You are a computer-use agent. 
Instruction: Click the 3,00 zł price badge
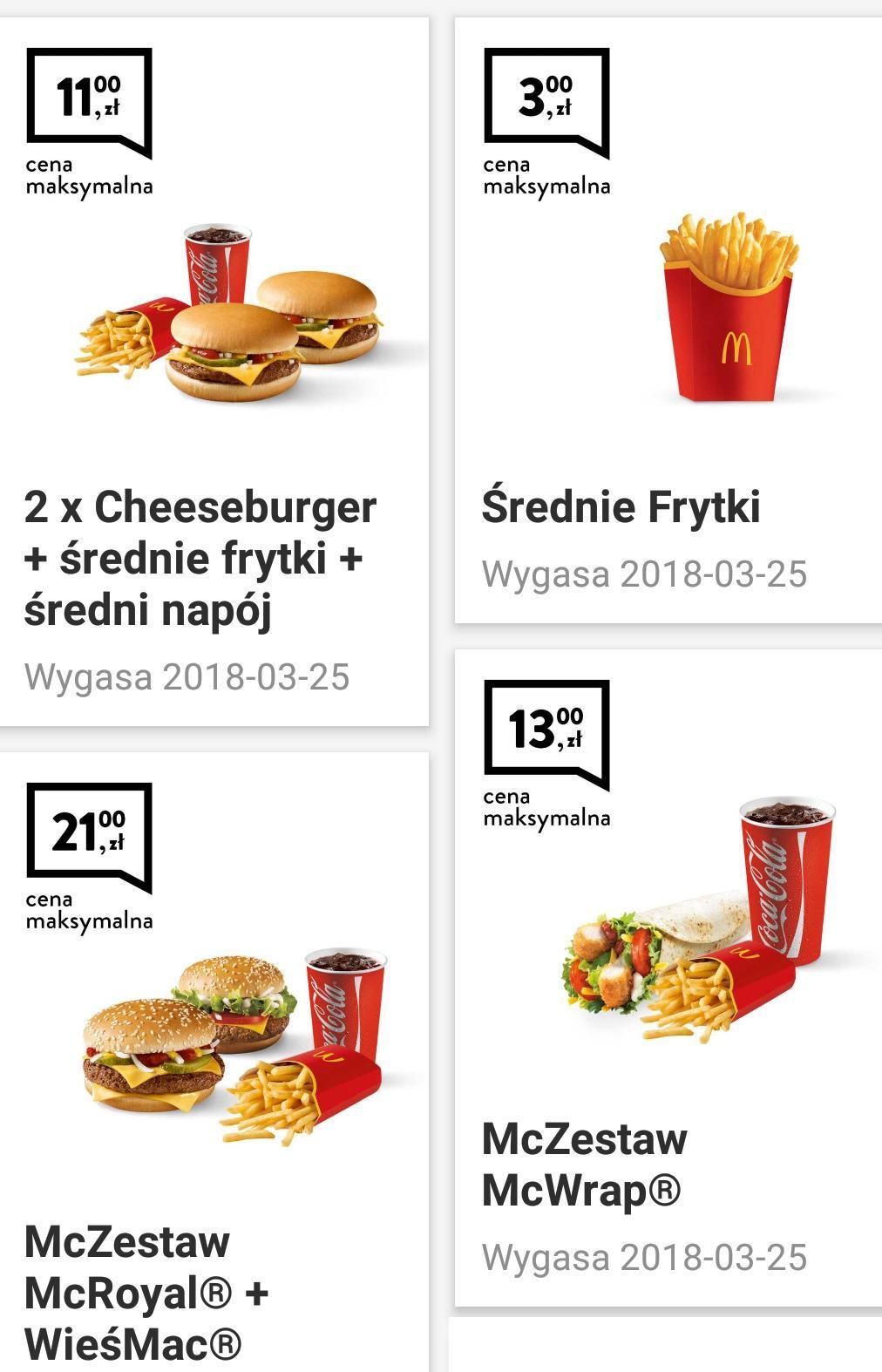[x=545, y=96]
